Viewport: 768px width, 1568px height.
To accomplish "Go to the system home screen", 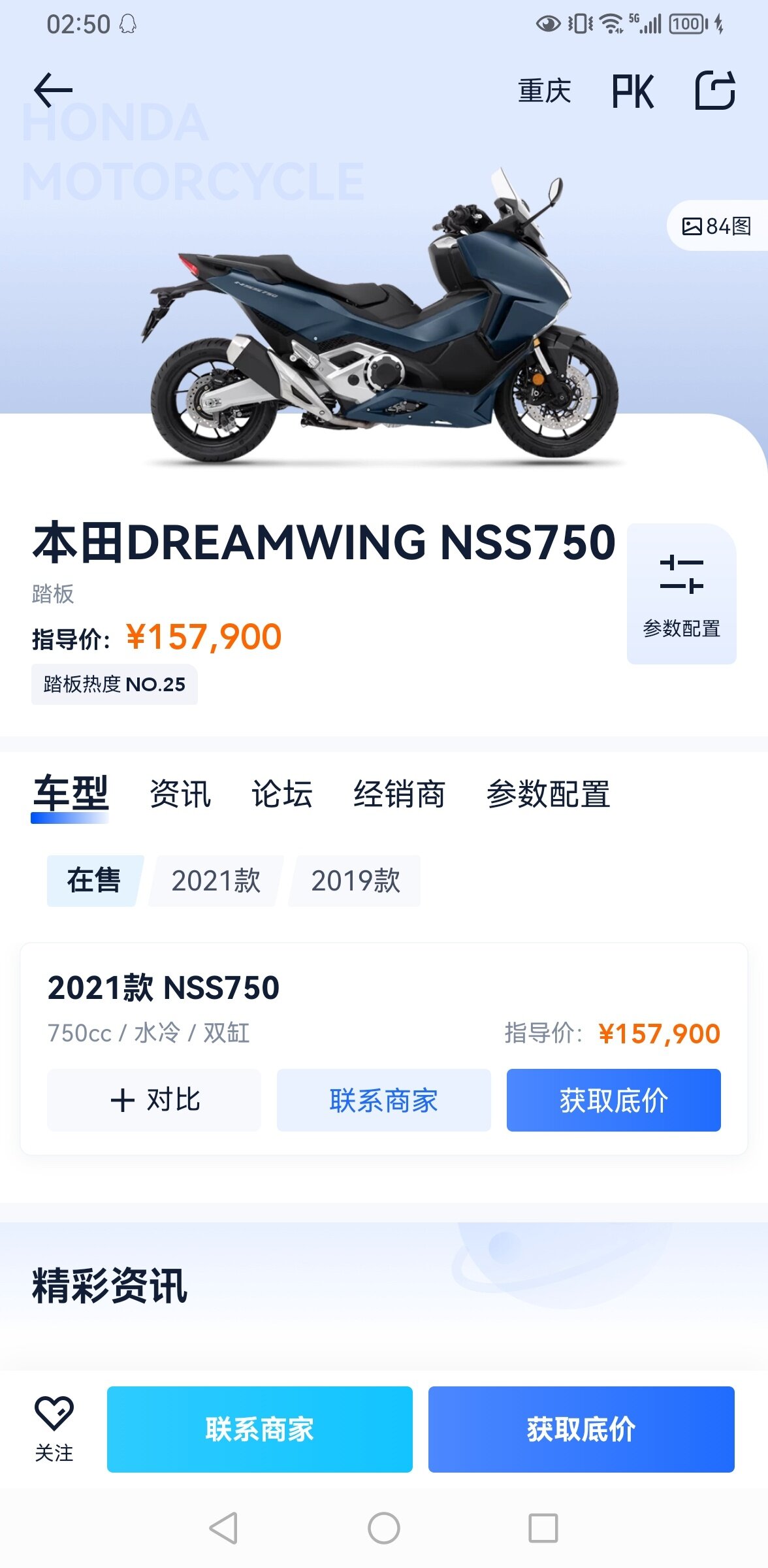I will (384, 1528).
